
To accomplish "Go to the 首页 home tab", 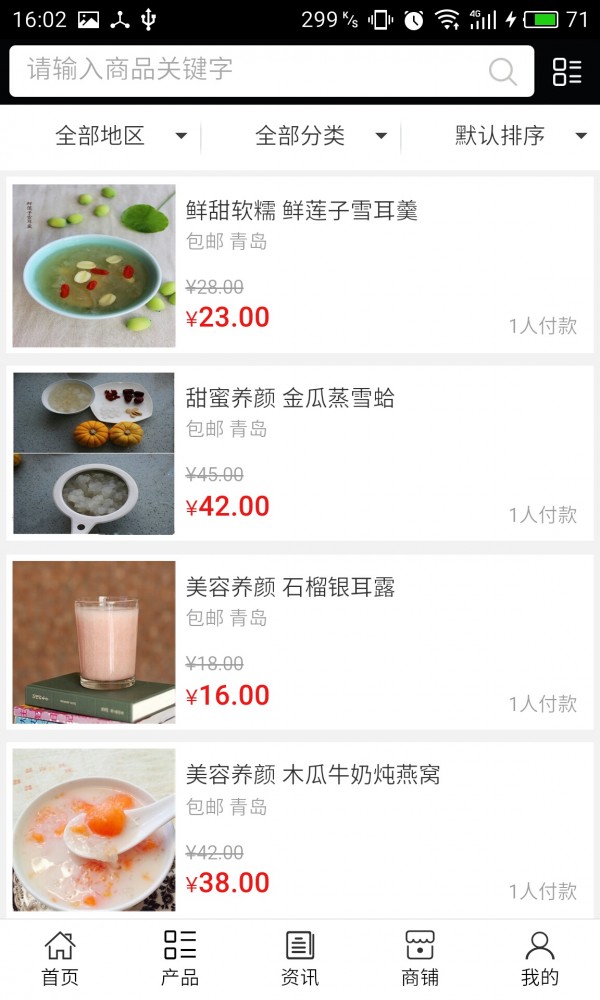I will pyautogui.click(x=60, y=958).
